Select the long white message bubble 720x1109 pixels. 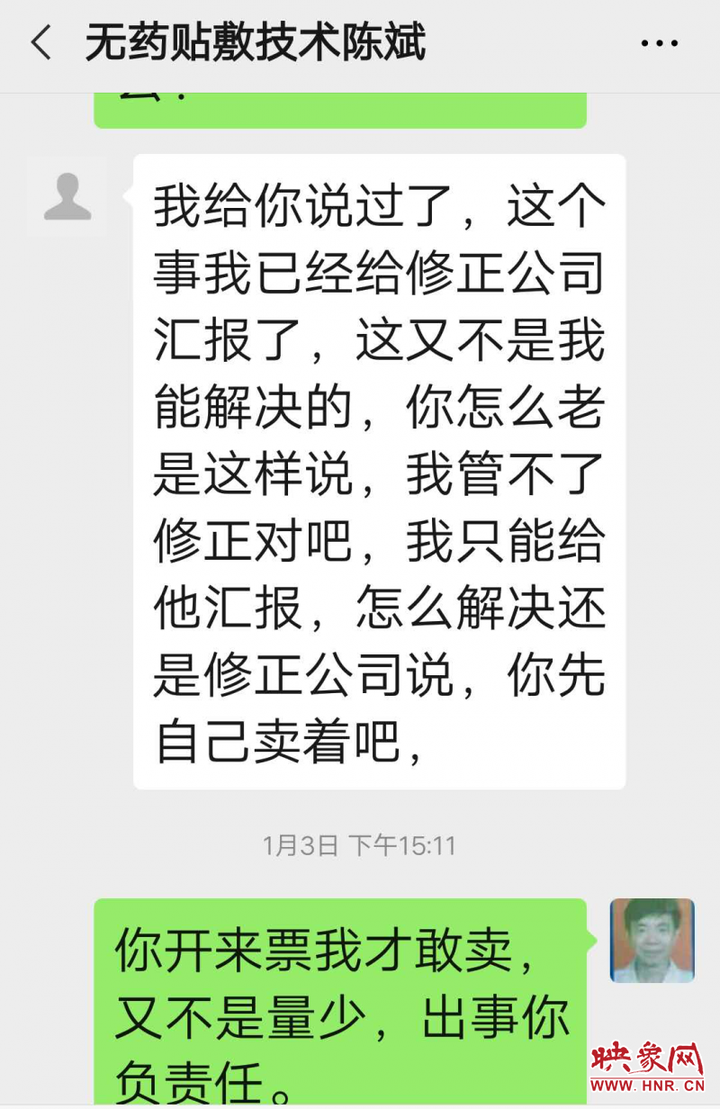tap(378, 470)
